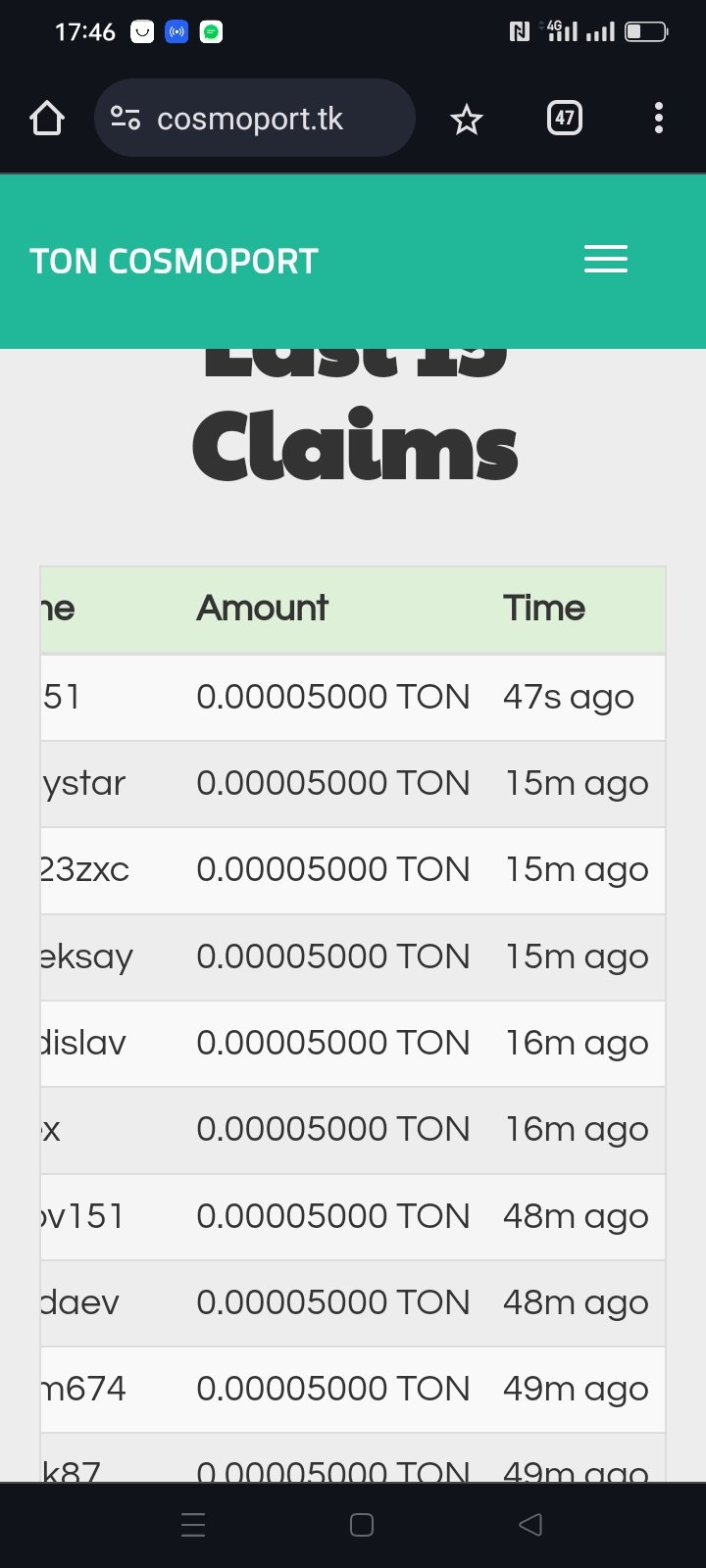The width and height of the screenshot is (706, 1568).
Task: Go back with system back button
Action: [530, 1525]
